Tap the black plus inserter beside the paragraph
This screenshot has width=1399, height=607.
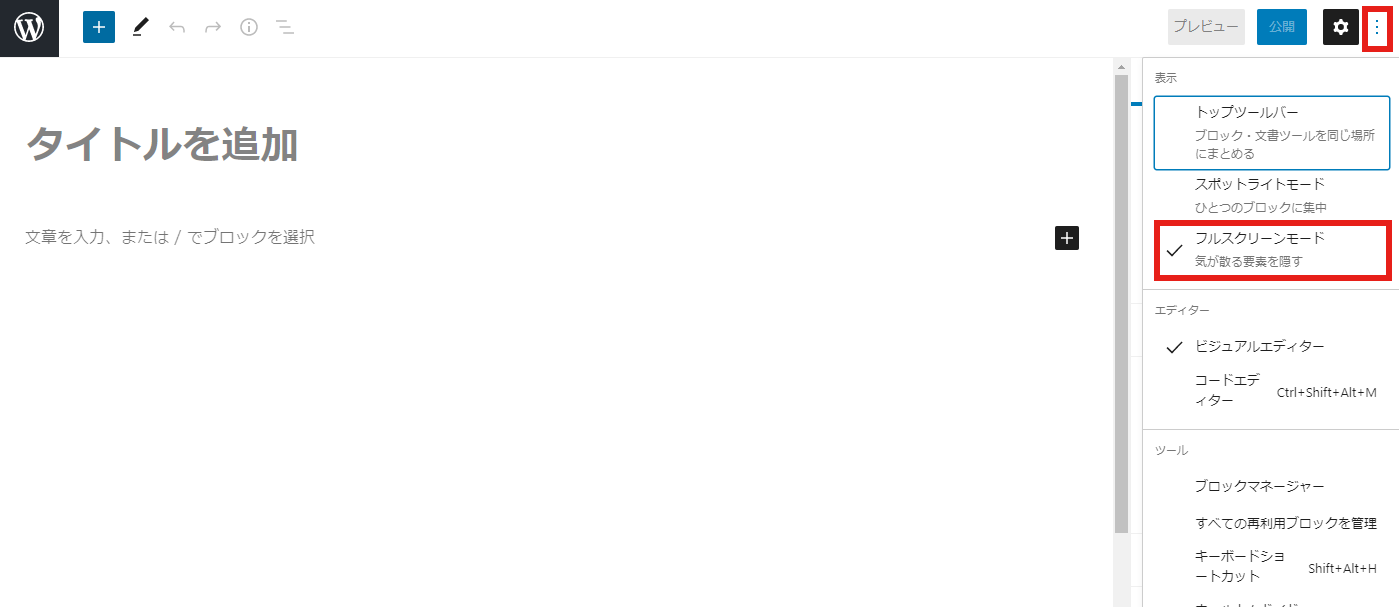pos(1067,238)
